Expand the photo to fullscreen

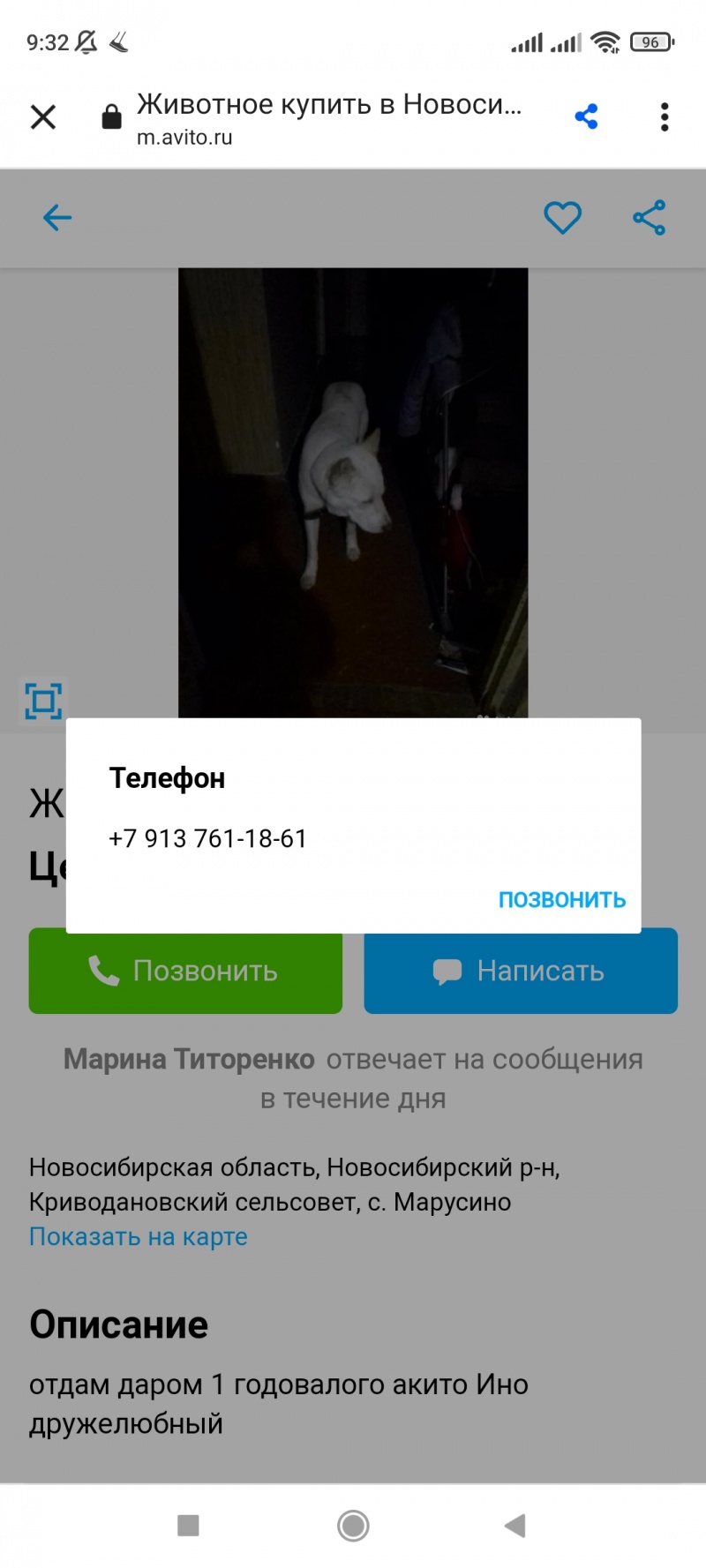43,701
